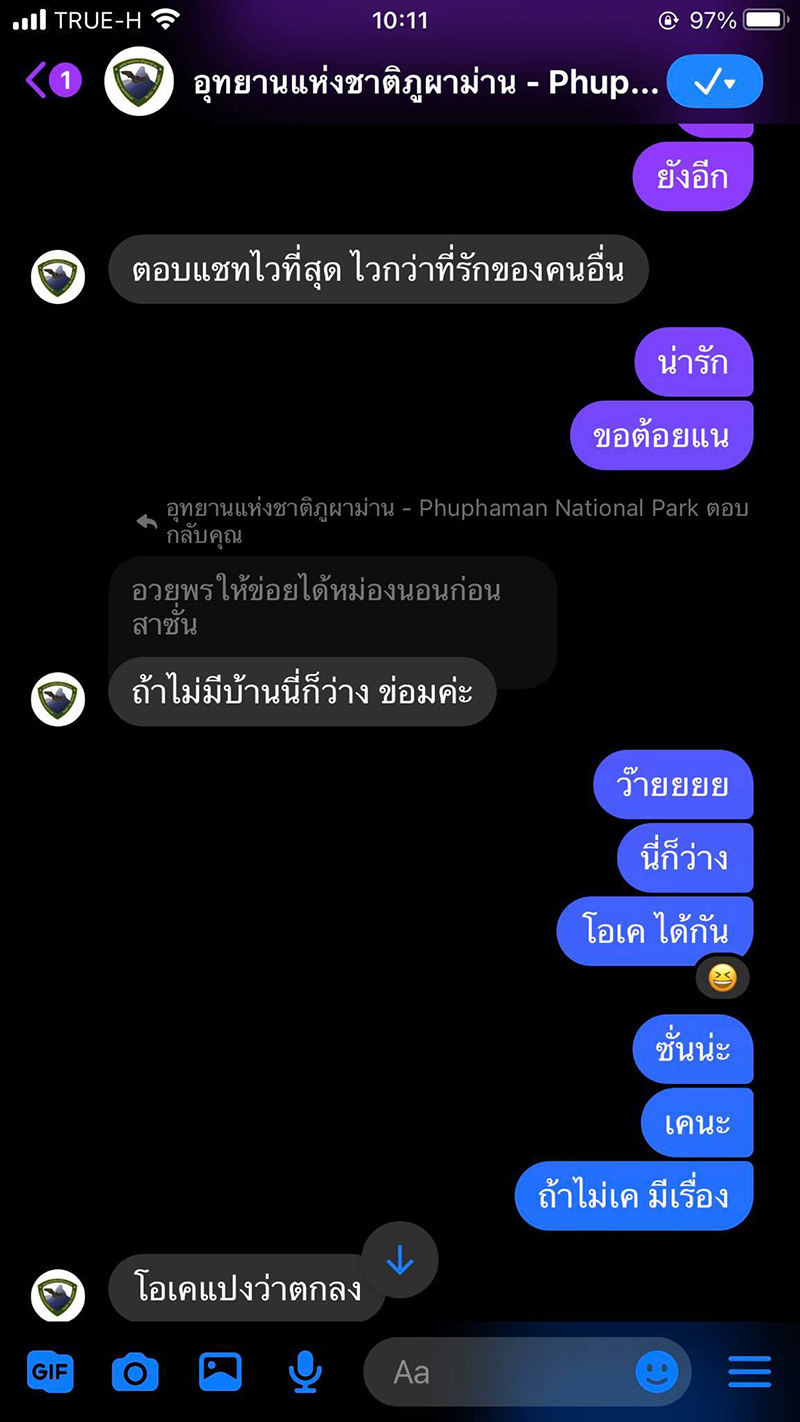Screen dimensions: 800x1422
Task: View the laughing reaction on โอเค ได้กัน
Action: tap(721, 977)
